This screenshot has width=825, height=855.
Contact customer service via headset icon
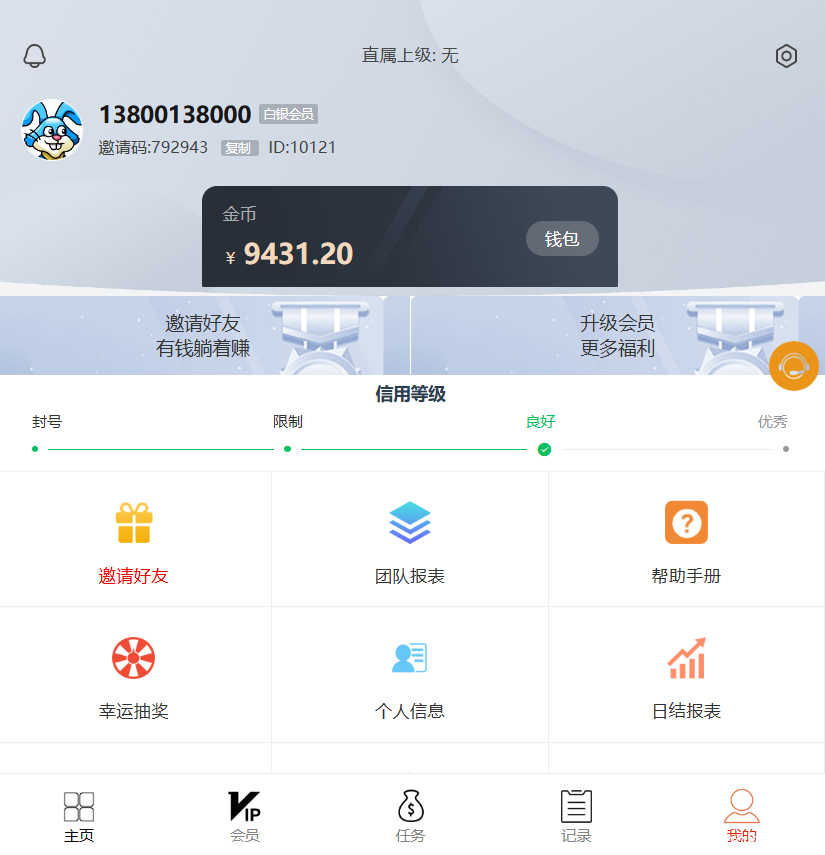794,366
